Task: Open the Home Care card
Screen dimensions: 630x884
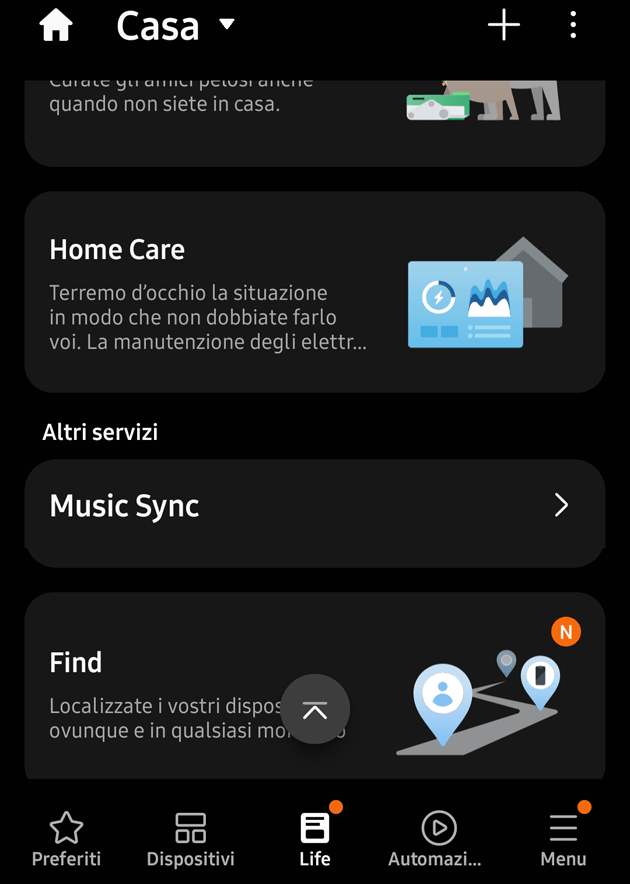Action: coord(314,292)
